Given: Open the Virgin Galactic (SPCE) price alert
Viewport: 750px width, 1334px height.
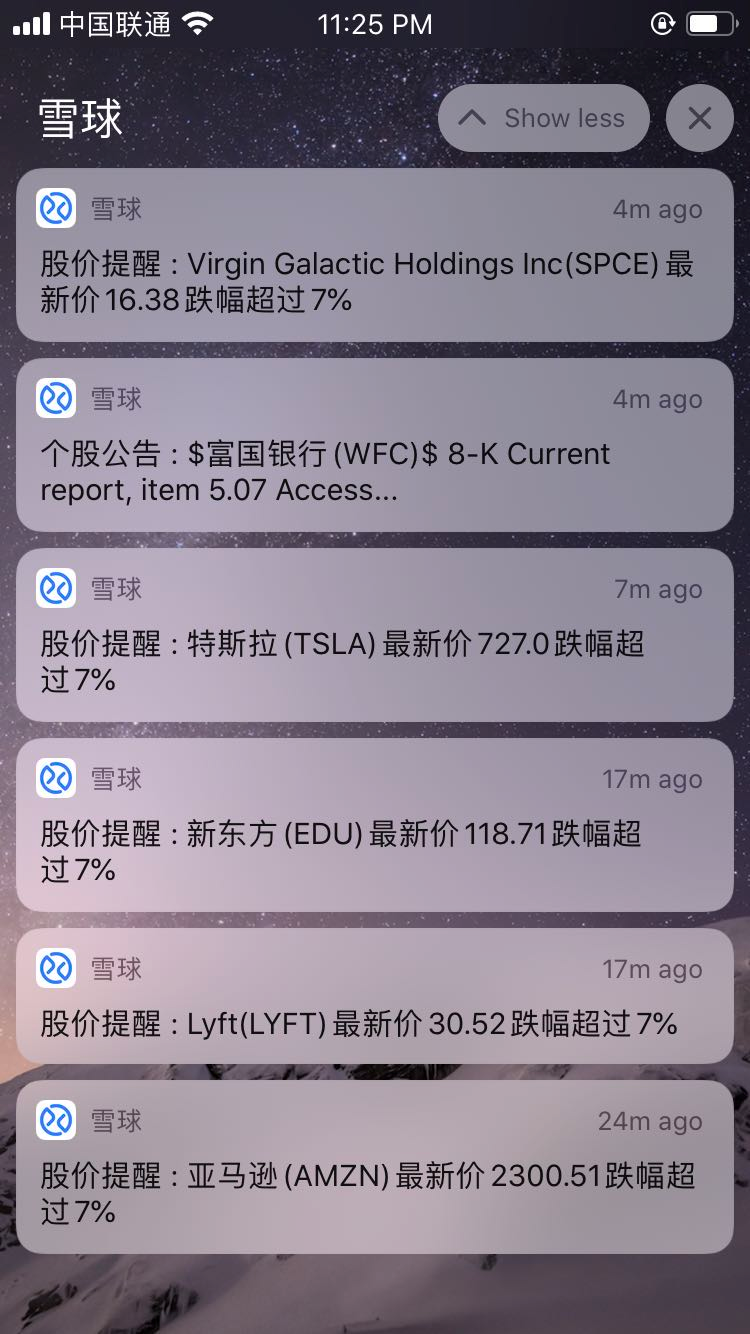Looking at the screenshot, I should tap(375, 255).
